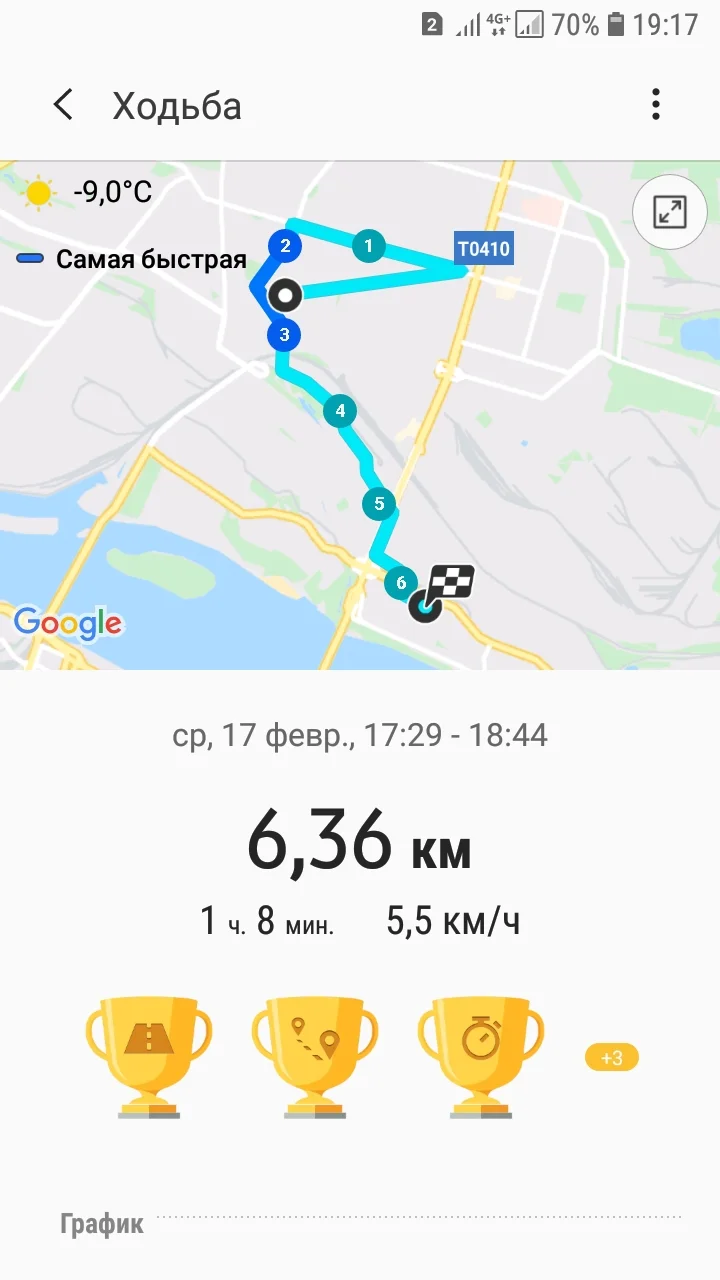
Task: Tap the Ходьба title in the header
Action: click(177, 106)
